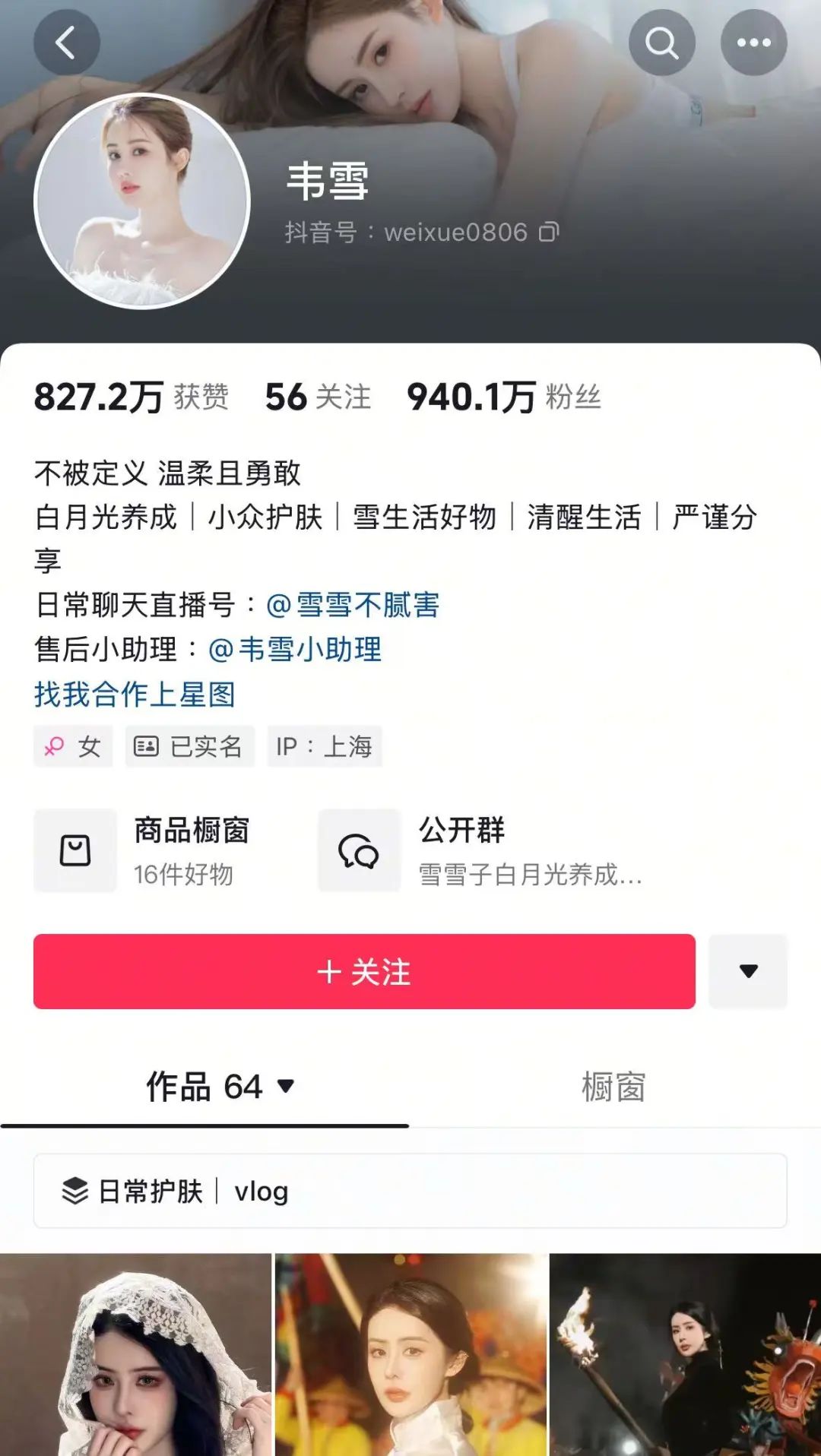The image size is (821, 1456).
Task: Switch to the 橱窗 tab
Action: tap(614, 1087)
